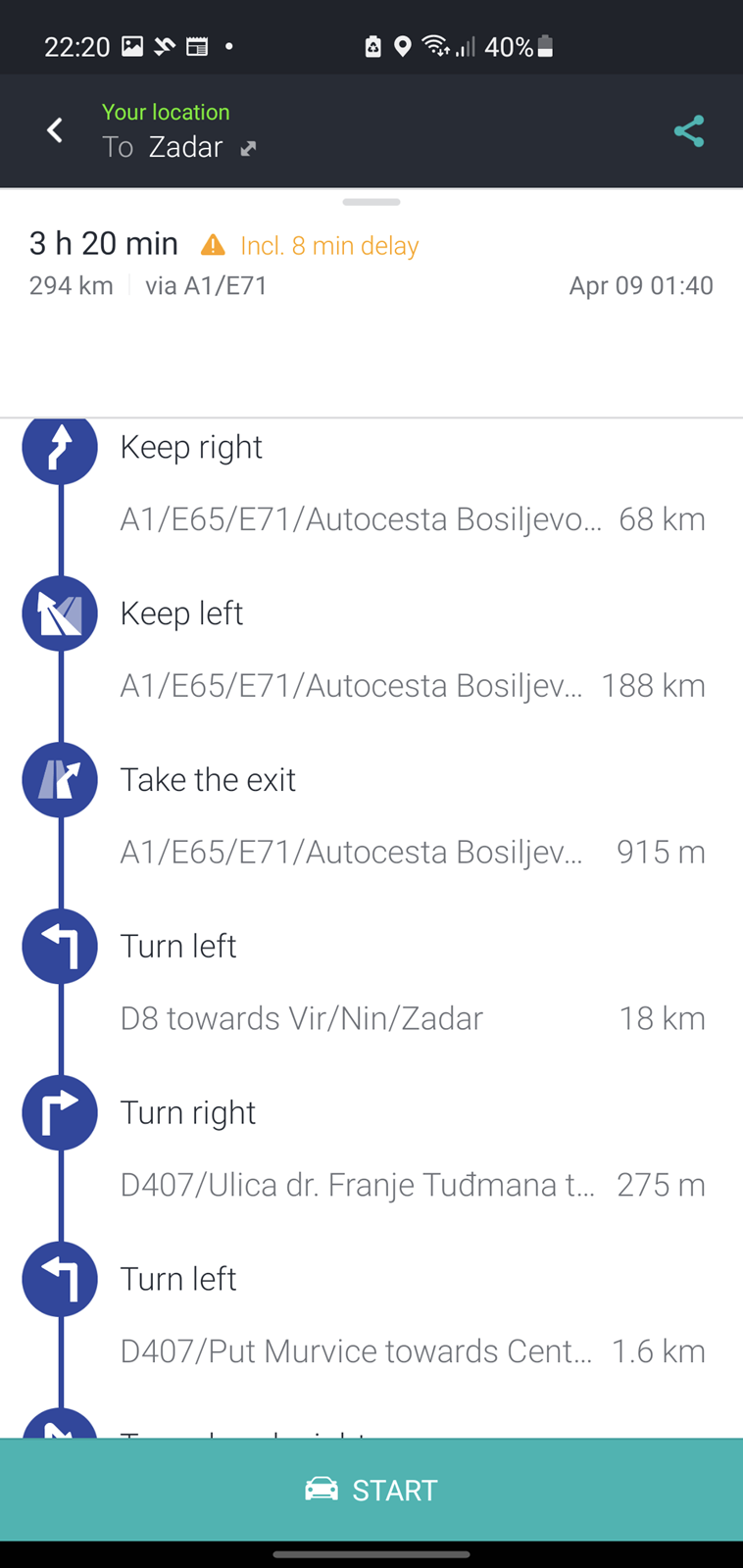Edit the Zadar destination field
This screenshot has width=743, height=1568.
(179, 147)
